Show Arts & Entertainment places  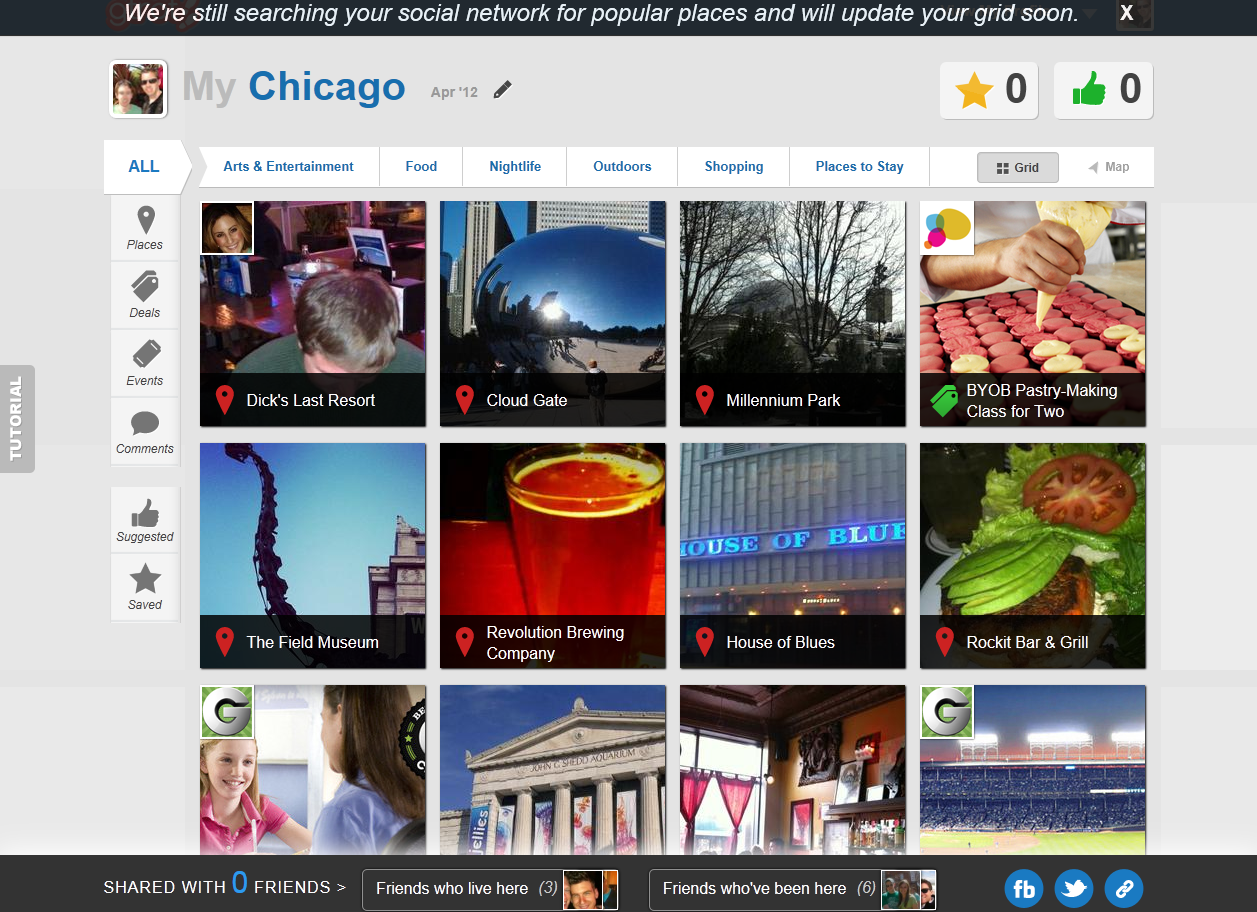point(288,167)
